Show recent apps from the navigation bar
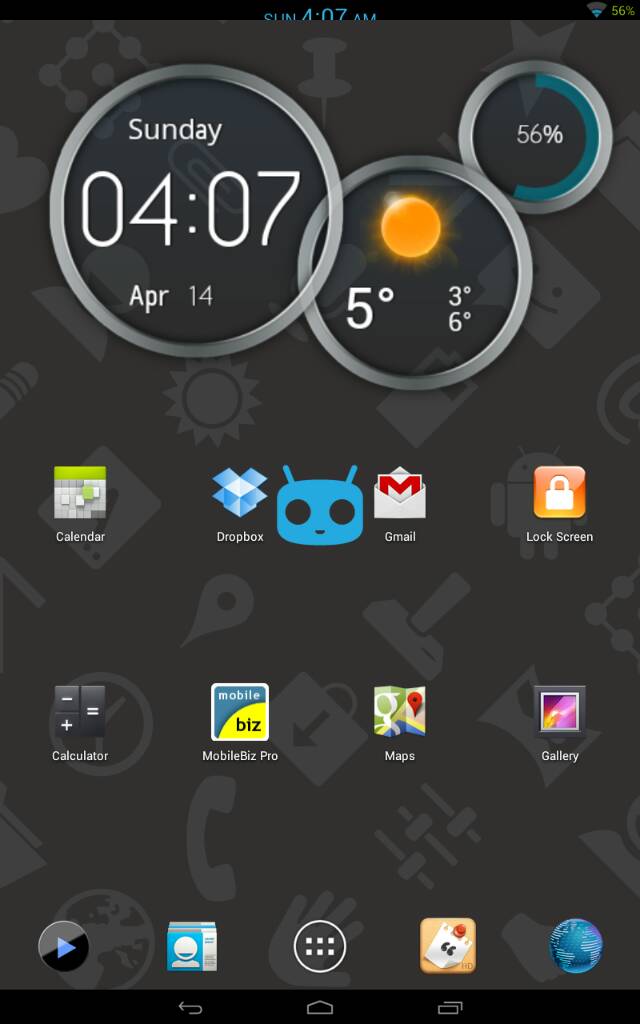This screenshot has height=1024, width=640. 450,1007
